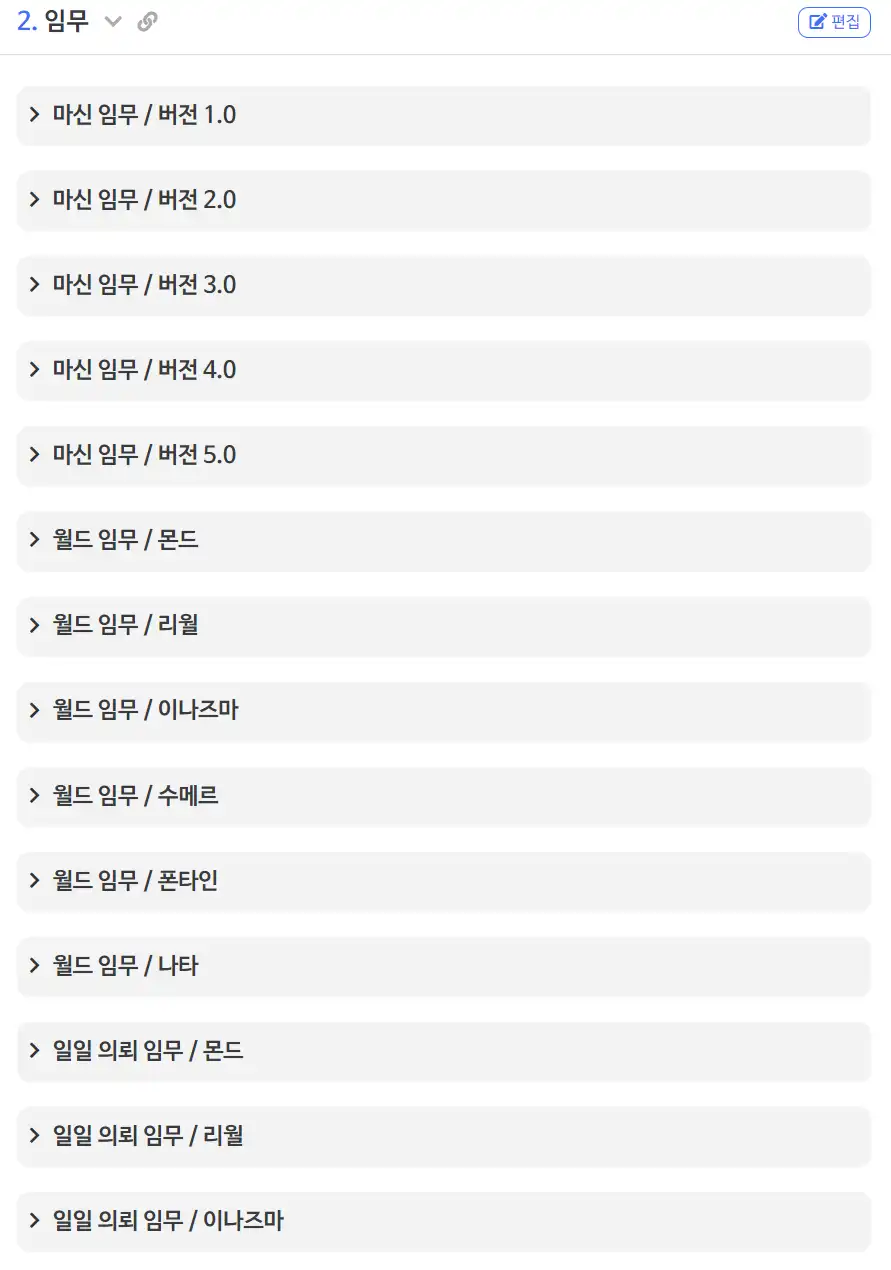Tap the 편집 edit button
Image resolution: width=891 pixels, height=1270 pixels.
(x=834, y=22)
